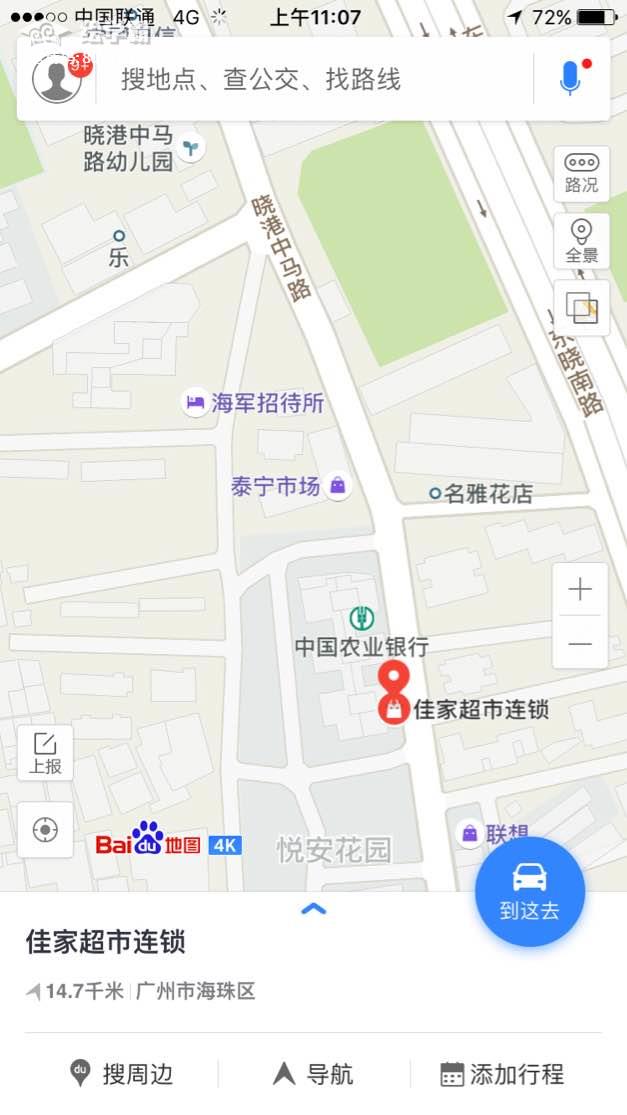Start 导航 navigation
Viewport: 627px width, 1115px height.
tap(314, 1075)
